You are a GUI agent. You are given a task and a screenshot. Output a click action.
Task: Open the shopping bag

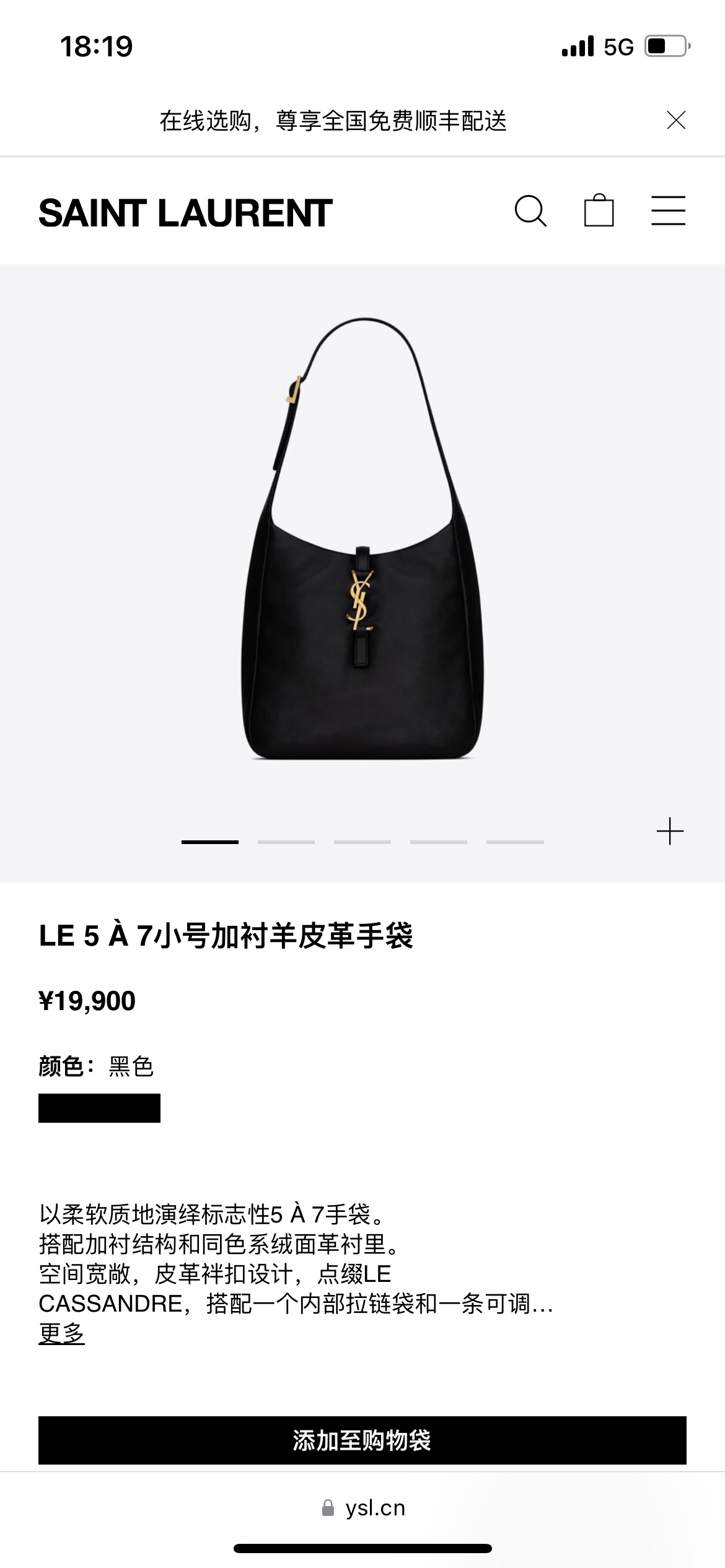pos(599,211)
